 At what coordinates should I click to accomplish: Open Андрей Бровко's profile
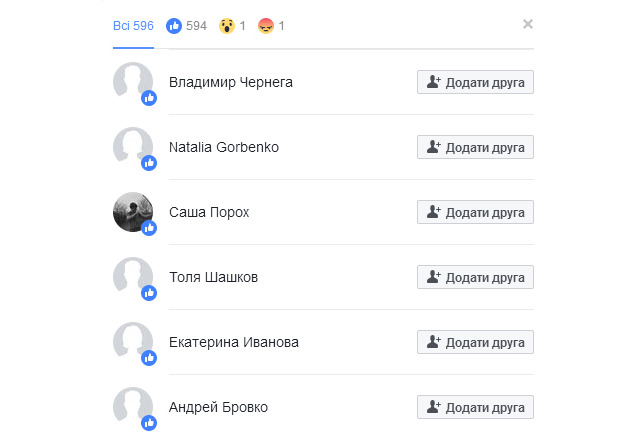point(218,407)
